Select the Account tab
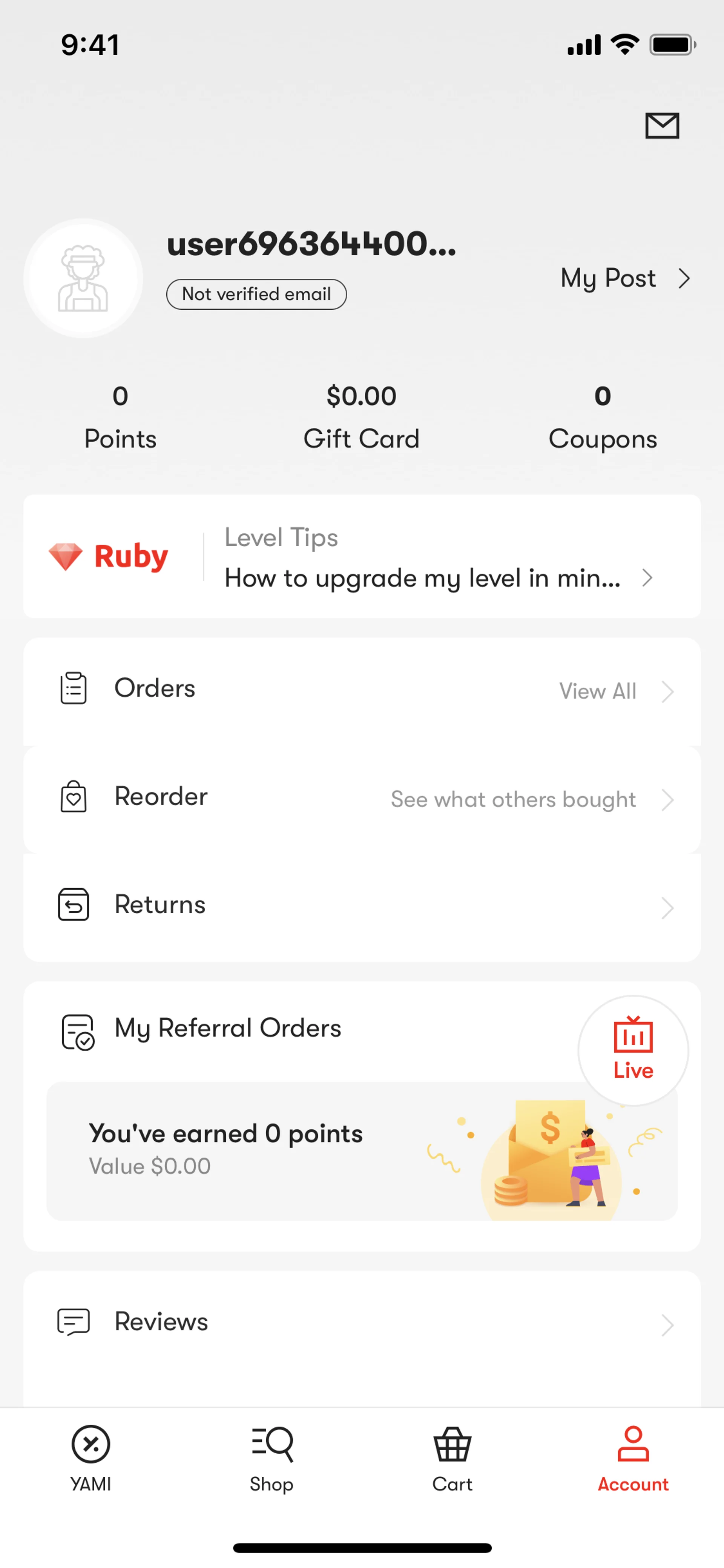 point(633,1457)
